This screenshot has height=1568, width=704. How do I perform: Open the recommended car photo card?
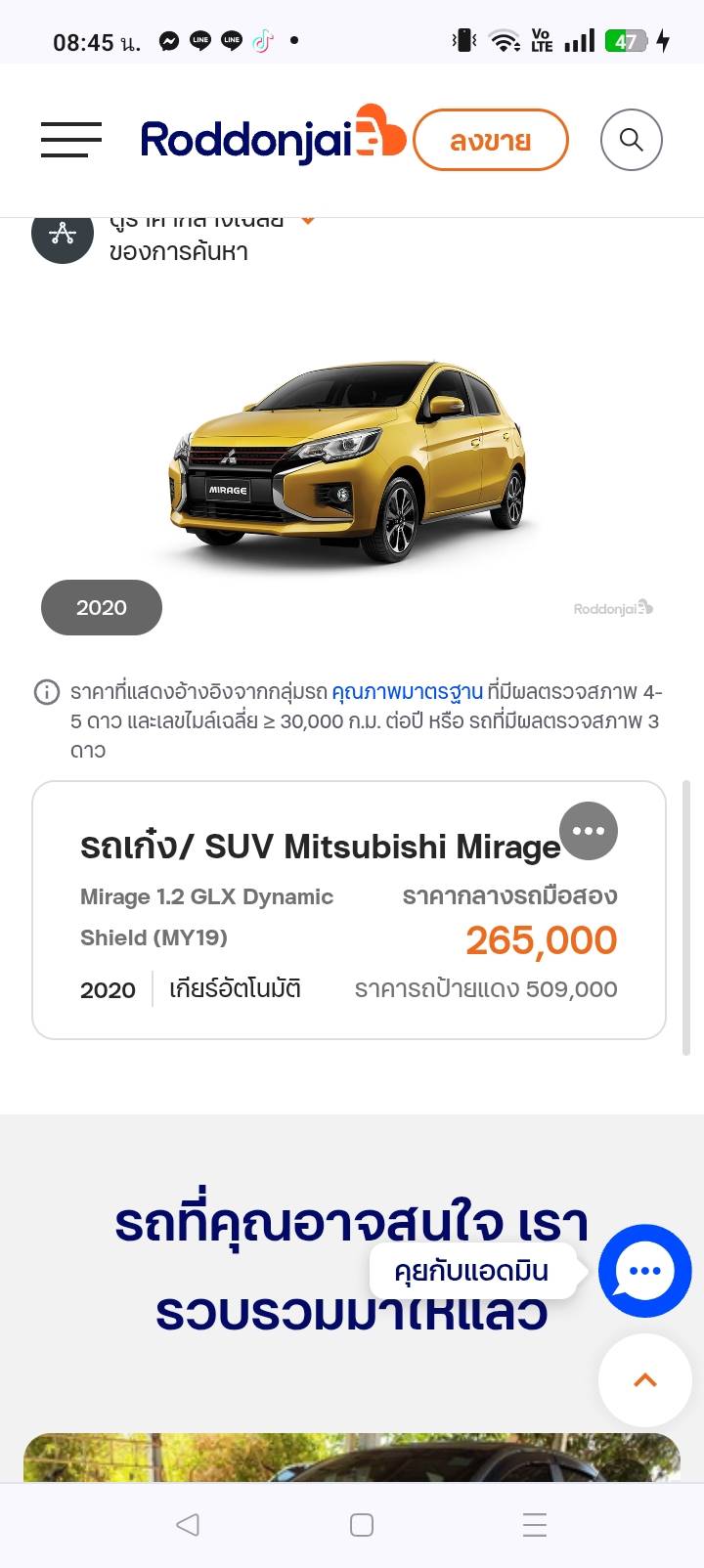pyautogui.click(x=352, y=1458)
